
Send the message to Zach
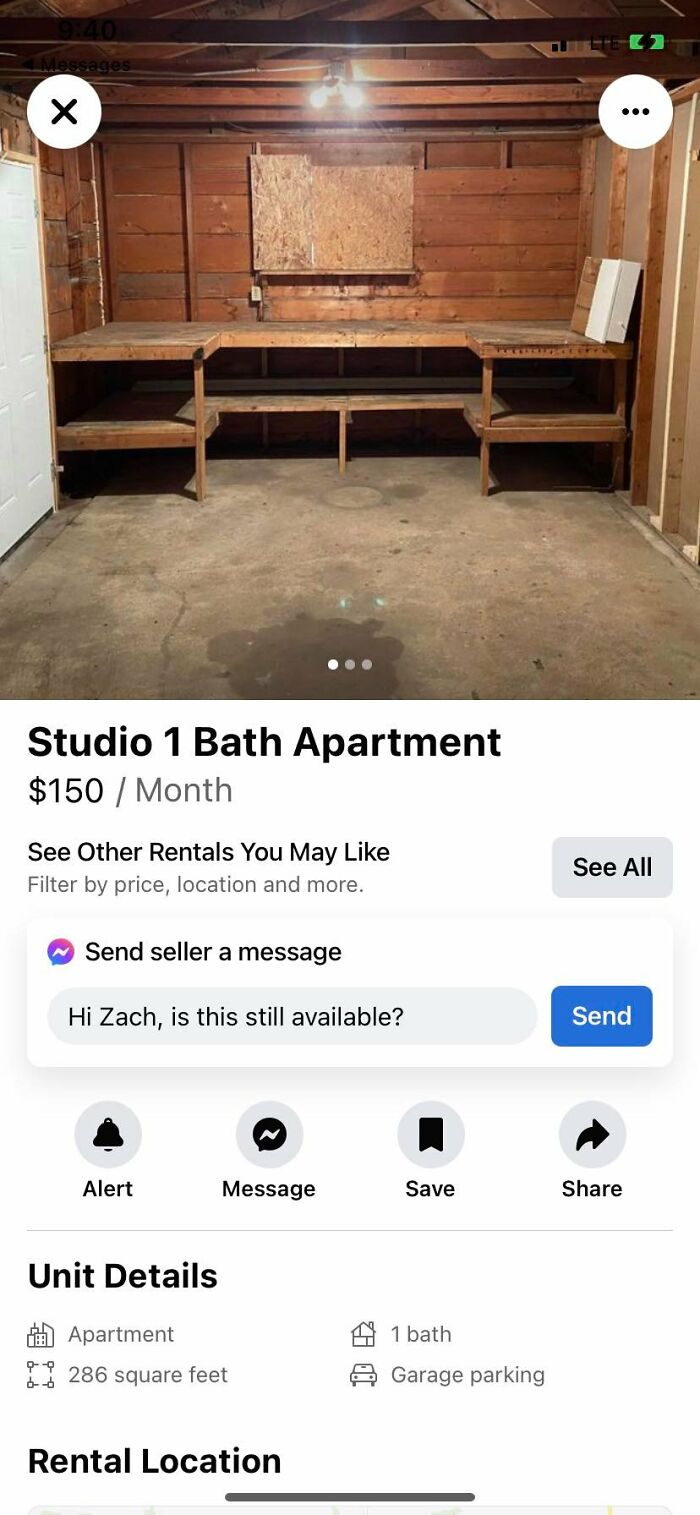(x=601, y=1016)
